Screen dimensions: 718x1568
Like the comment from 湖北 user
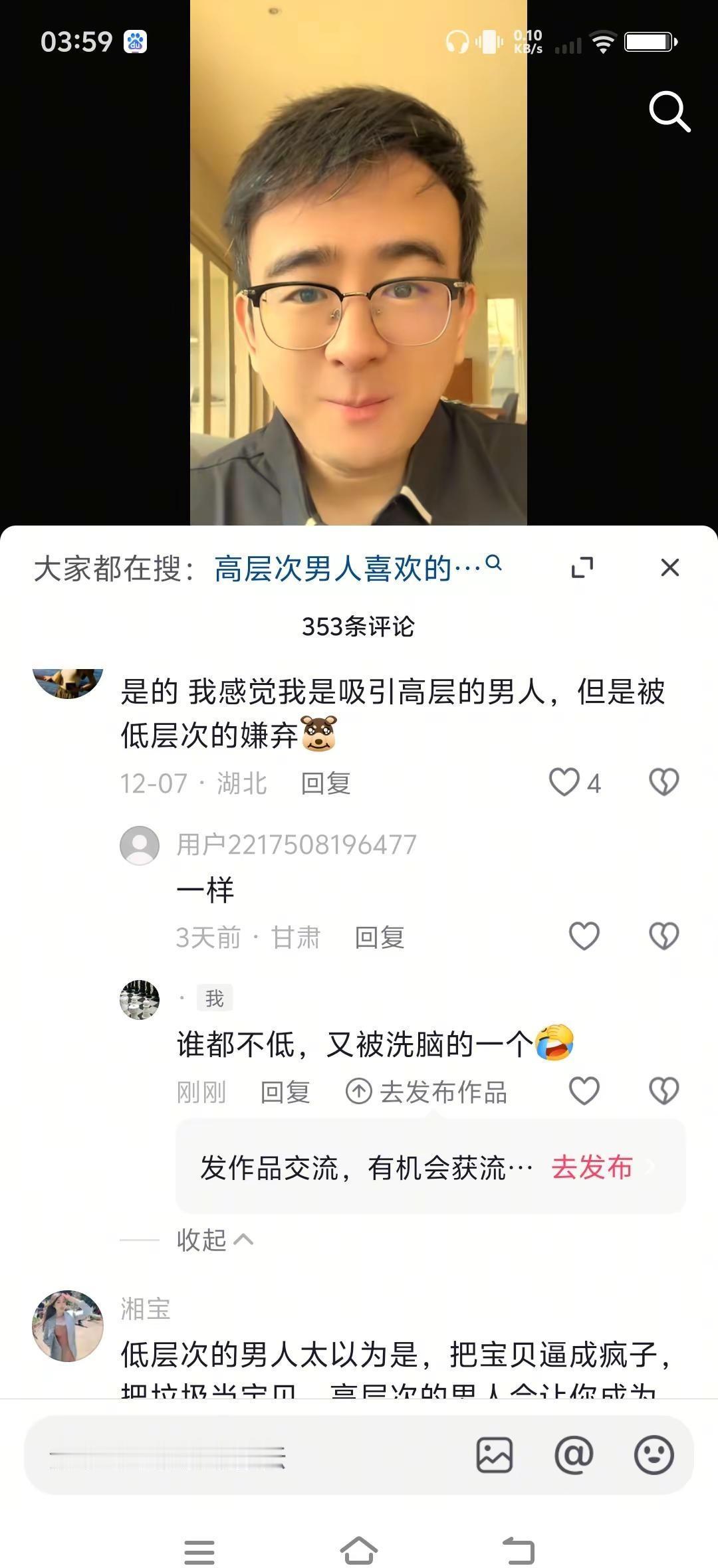(x=564, y=783)
